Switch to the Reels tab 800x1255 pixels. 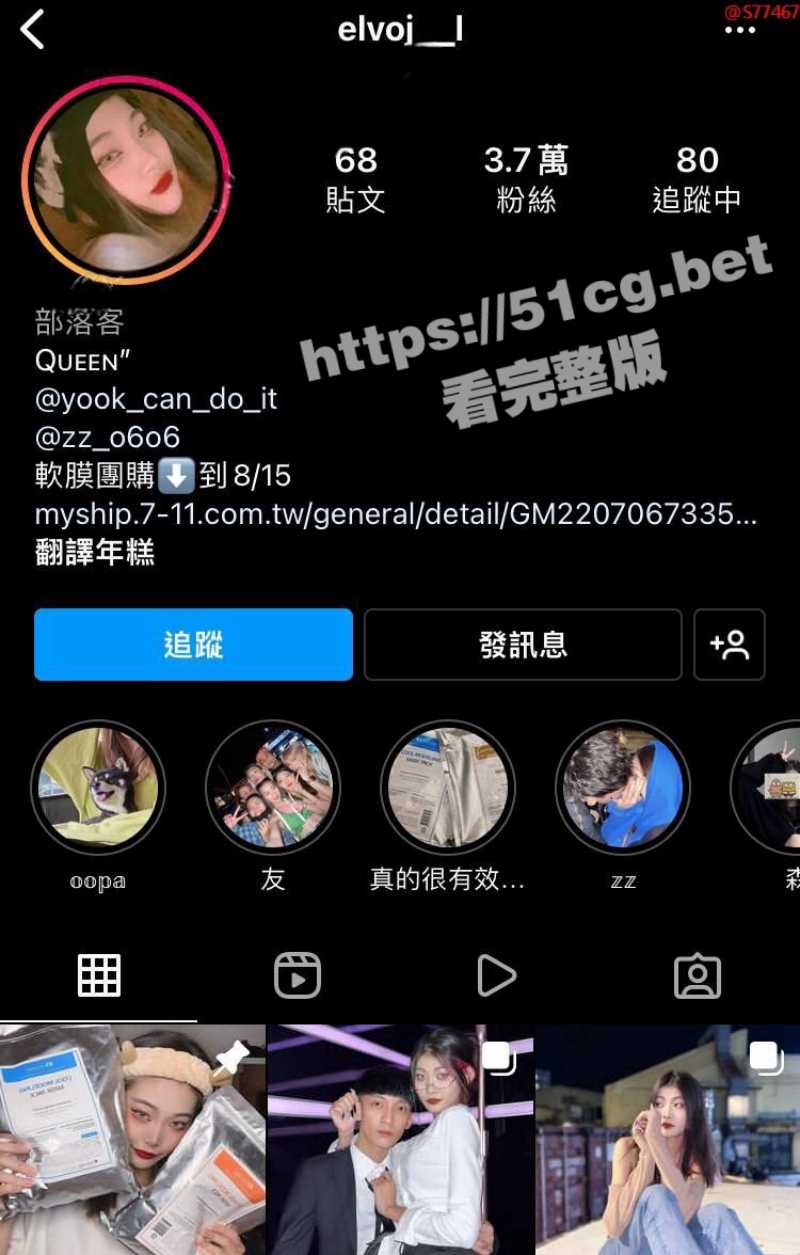(297, 975)
